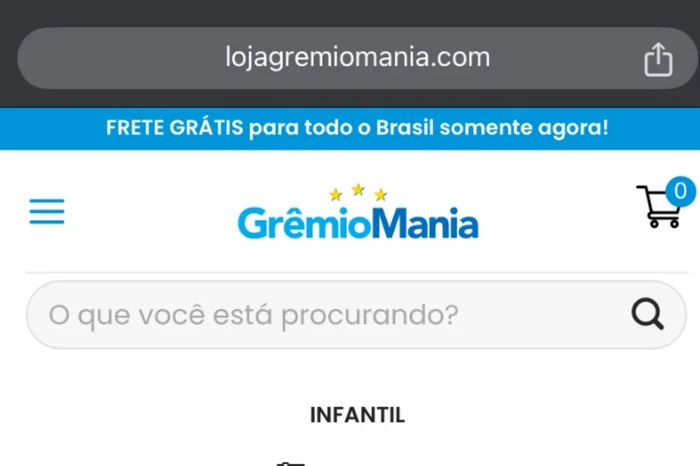The width and height of the screenshot is (700, 466).
Task: Tap the search magnifier icon
Action: tap(648, 315)
